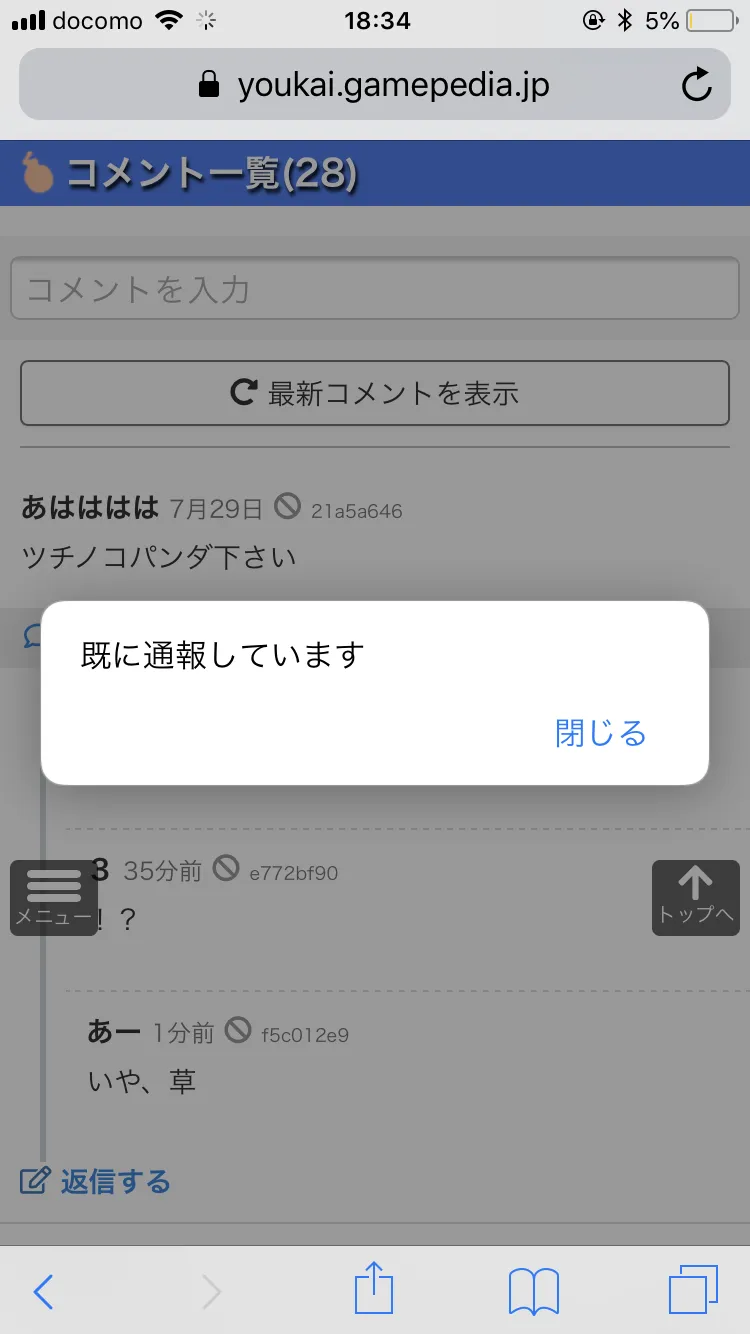
Task: Dismiss the dialog with 閉じる
Action: [x=601, y=733]
